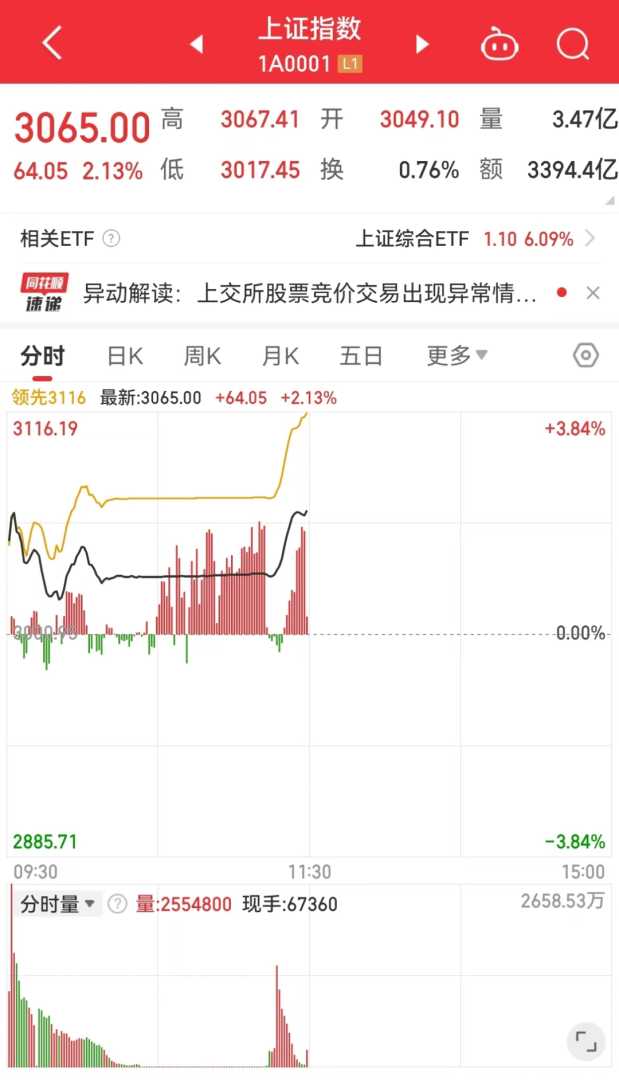Viewport: 619px width, 1080px height.
Task: Open the robot assistant icon
Action: click(x=499, y=44)
